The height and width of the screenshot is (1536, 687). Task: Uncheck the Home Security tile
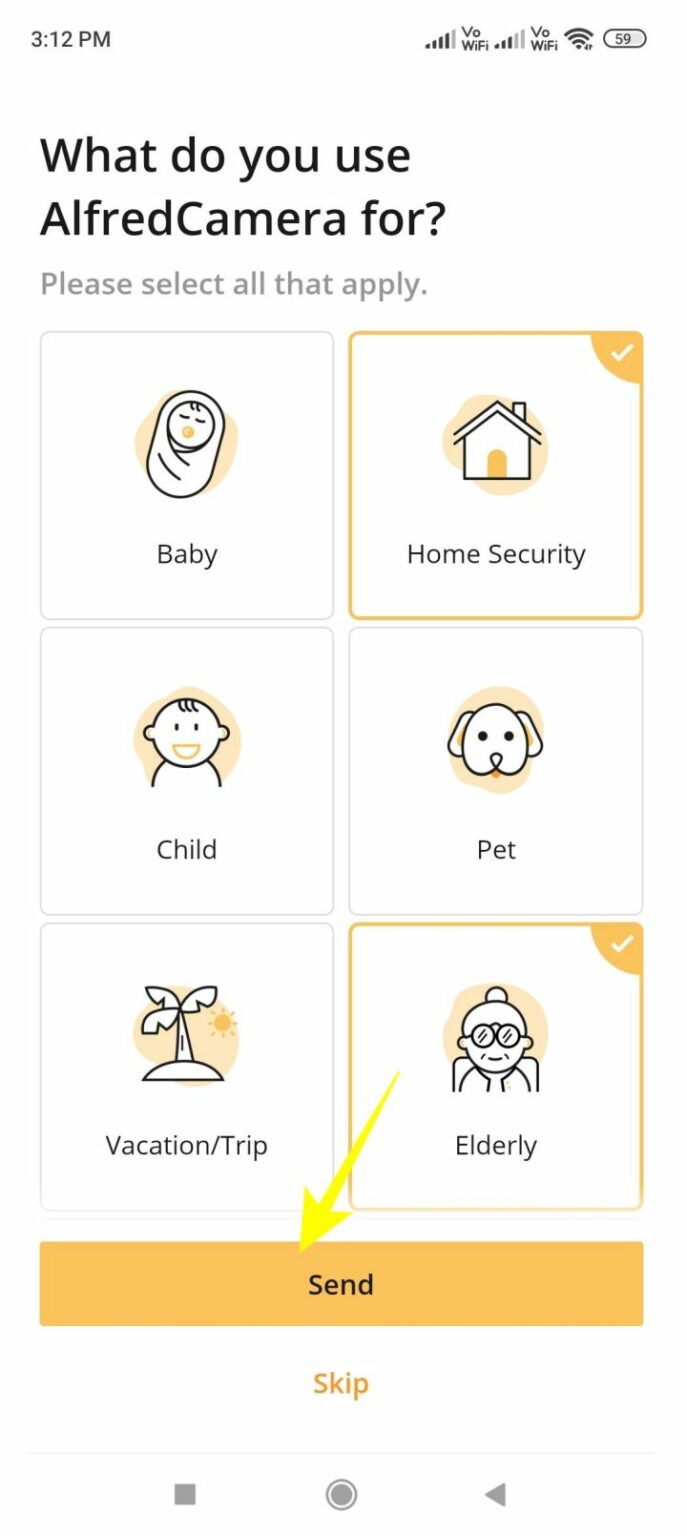[495, 475]
